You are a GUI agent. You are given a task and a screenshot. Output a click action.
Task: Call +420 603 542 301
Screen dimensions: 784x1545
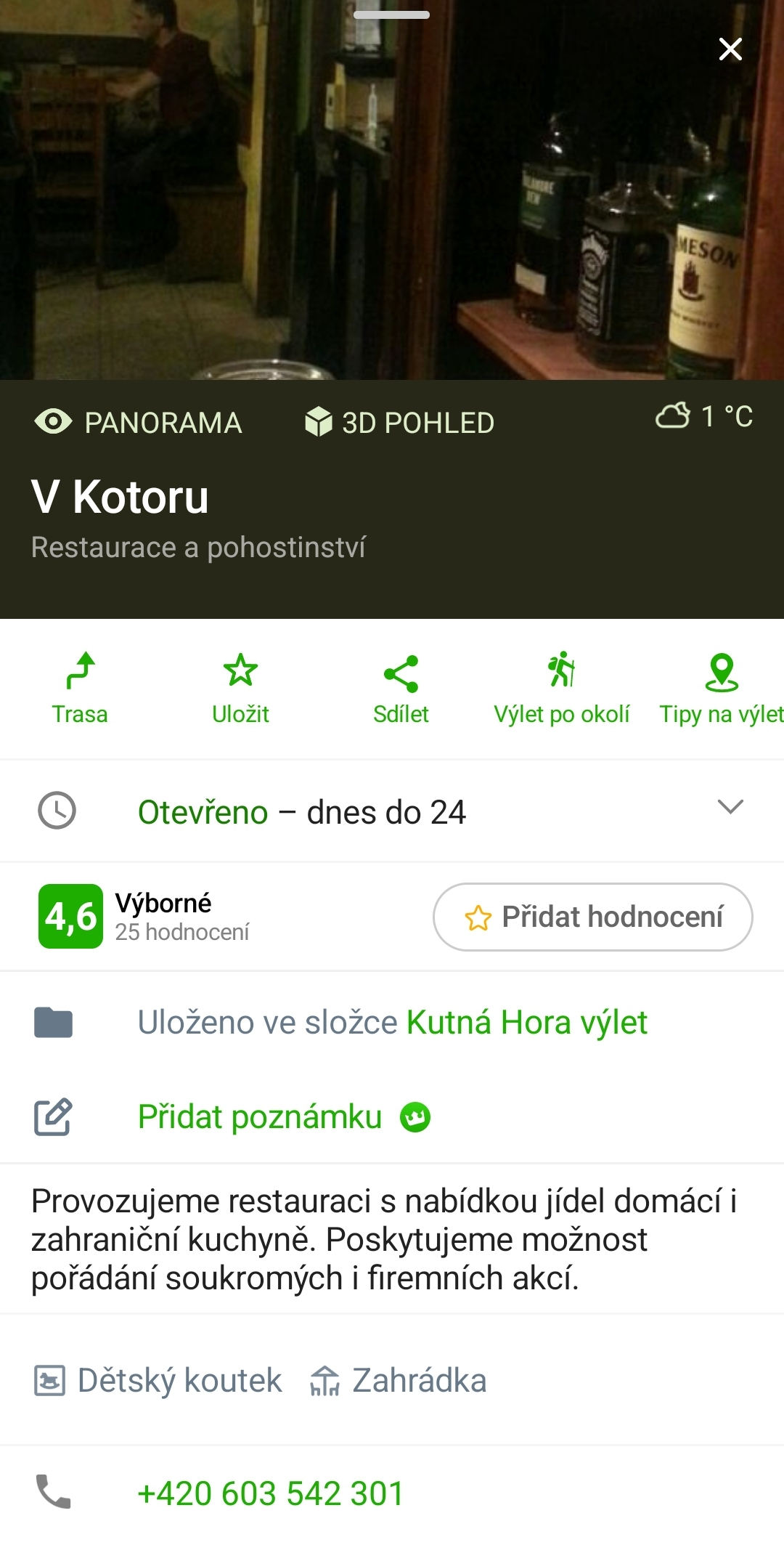[269, 1493]
